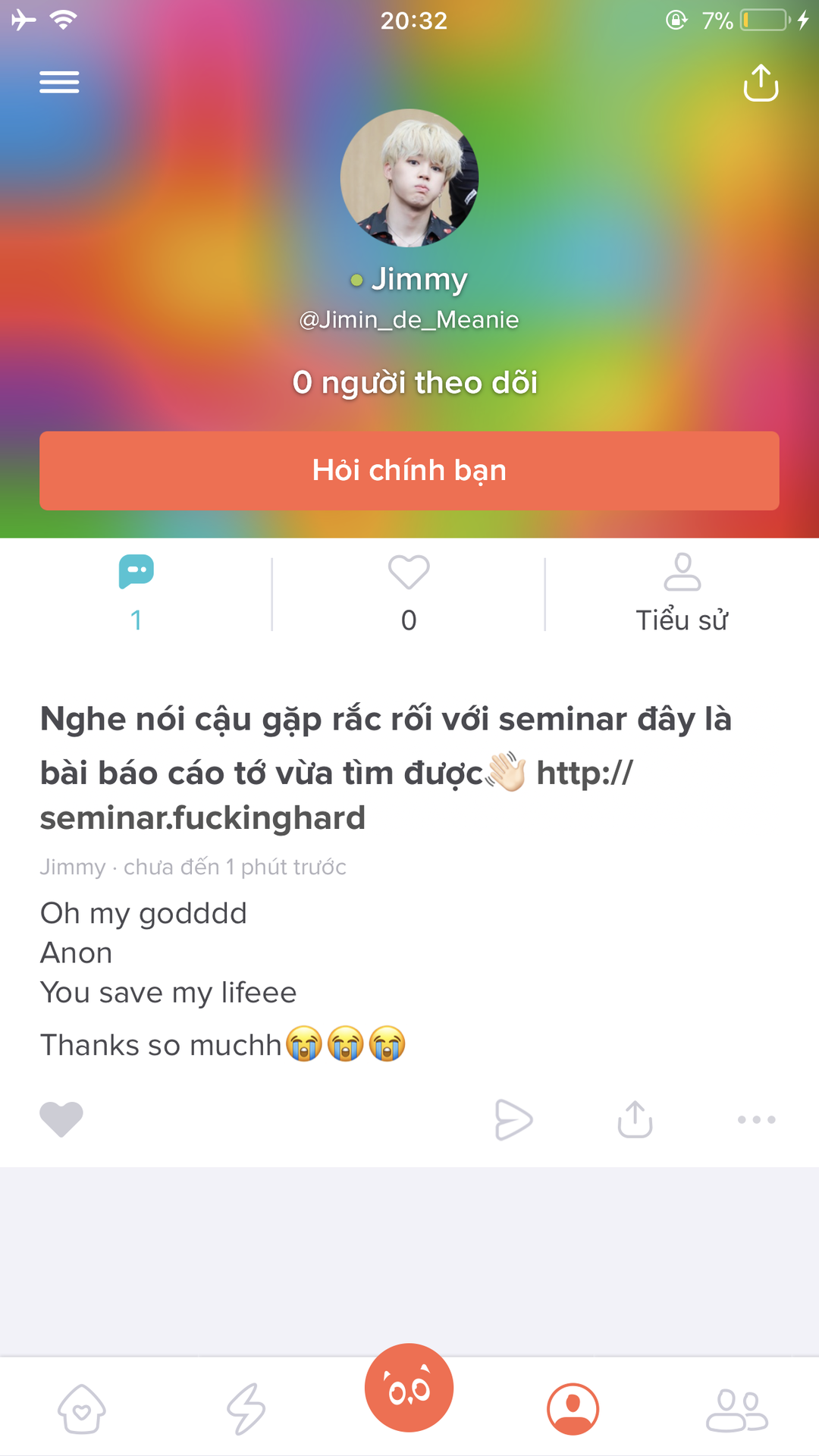Screen dimensions: 819x1456
Task: Tap the central owl button
Action: [409, 1388]
